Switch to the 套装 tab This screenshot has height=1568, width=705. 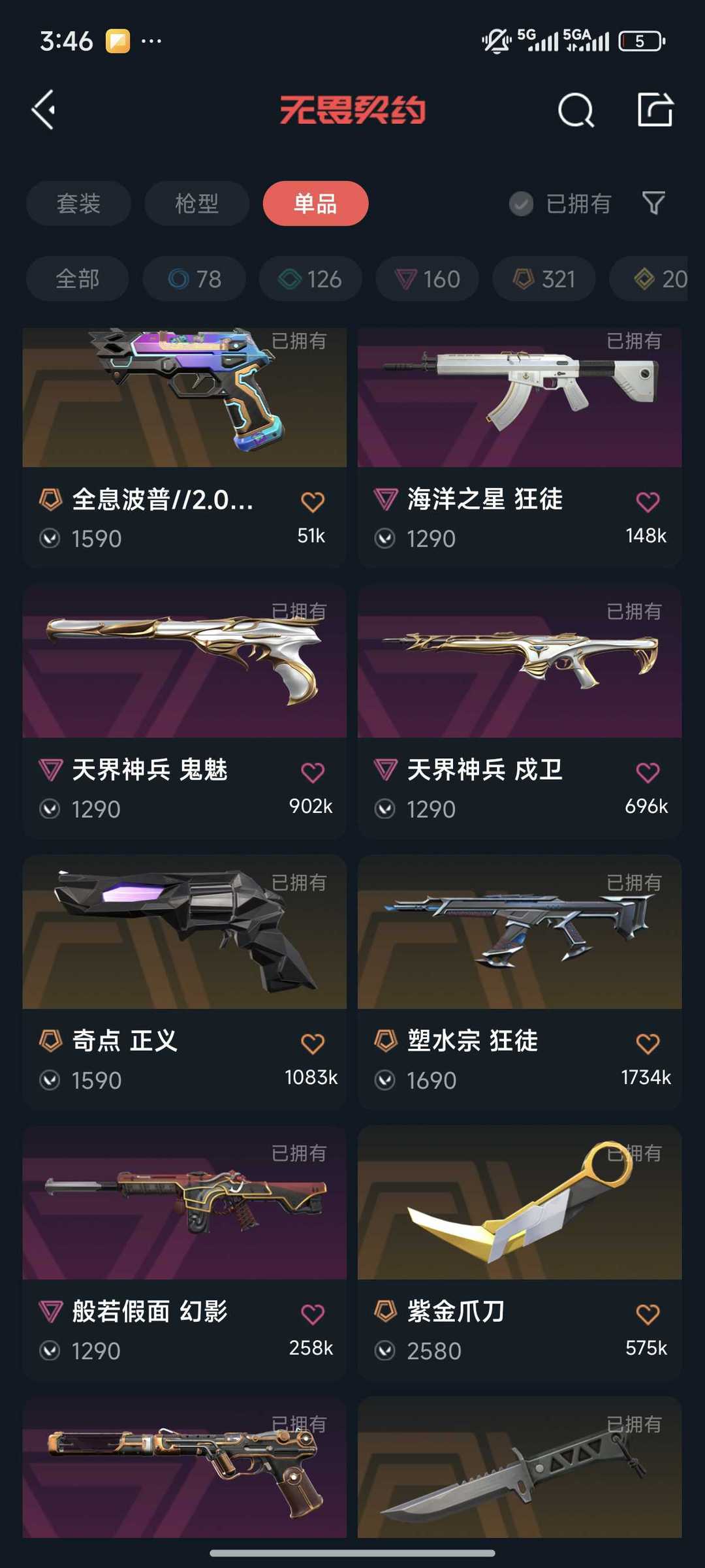[78, 203]
